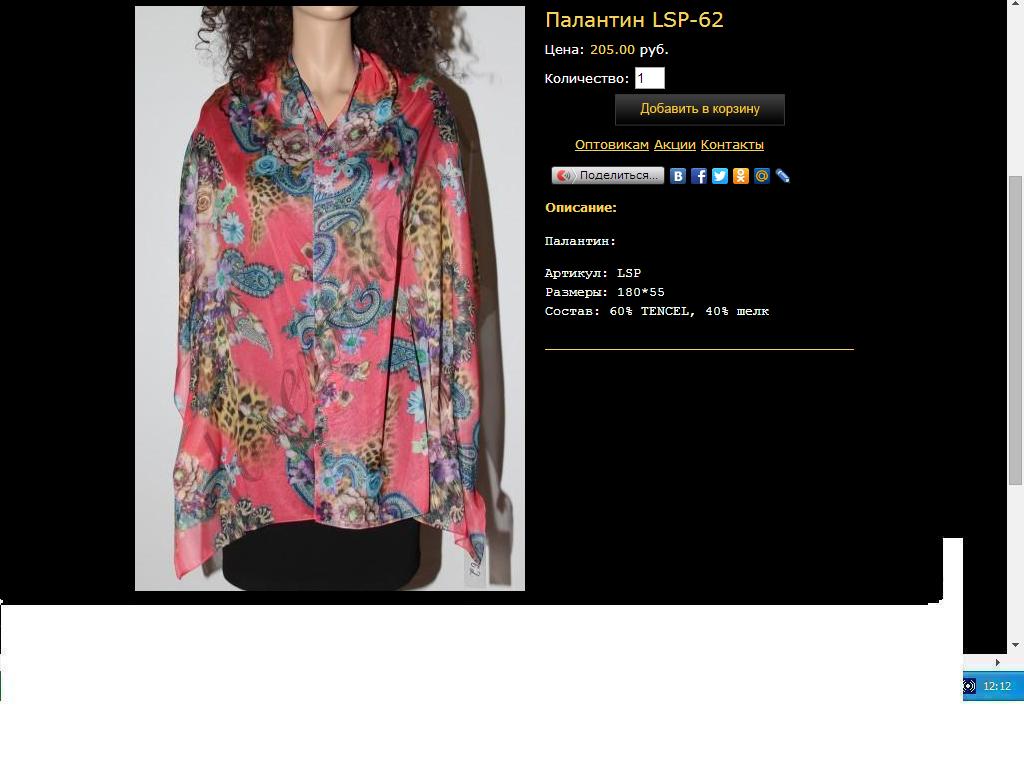The height and width of the screenshot is (768, 1024).
Task: Share on VKontakte
Action: 678,176
